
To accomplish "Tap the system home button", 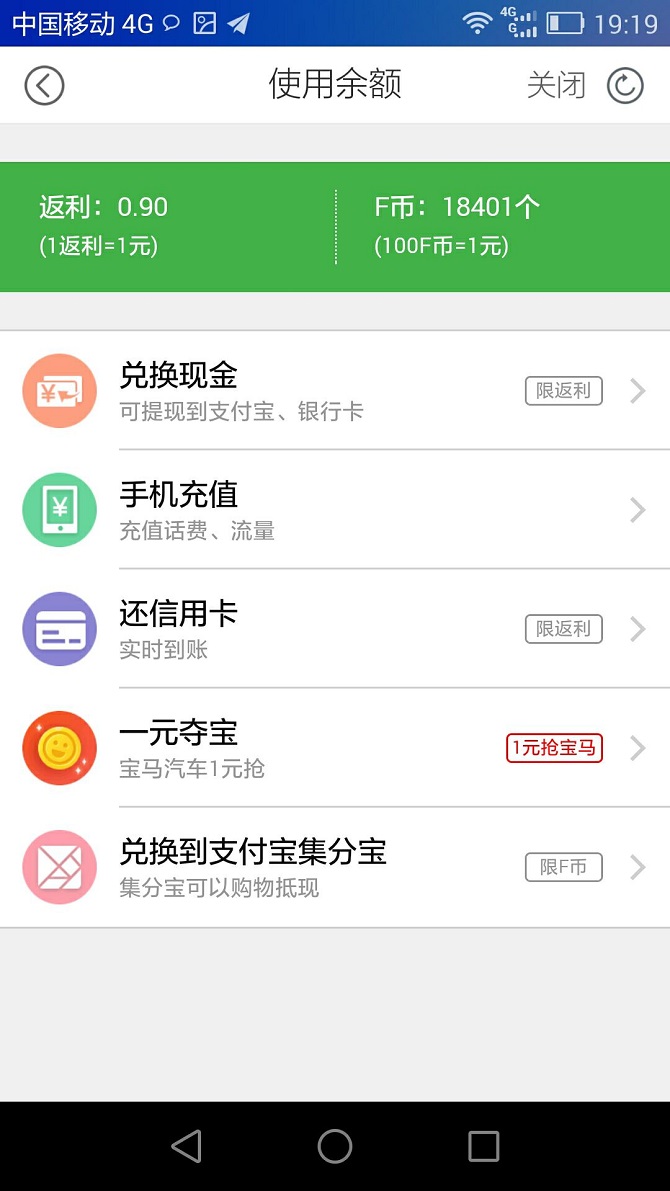I will [x=335, y=1146].
